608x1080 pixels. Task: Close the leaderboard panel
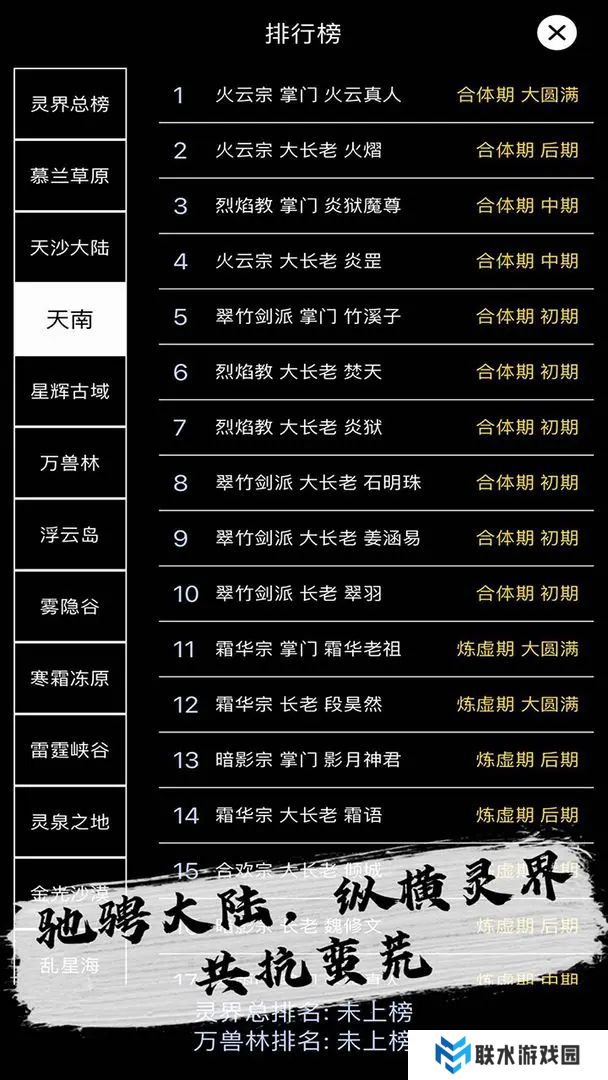point(557,32)
